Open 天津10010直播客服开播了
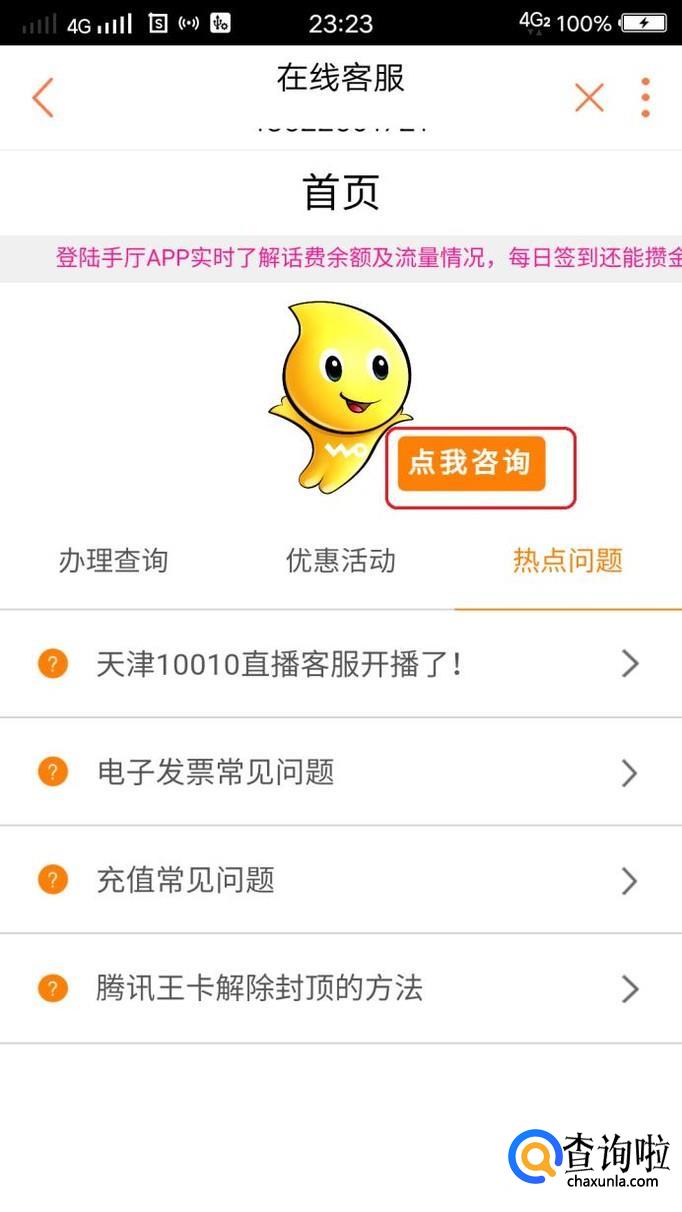Viewport: 682px width, 1212px height. click(340, 664)
